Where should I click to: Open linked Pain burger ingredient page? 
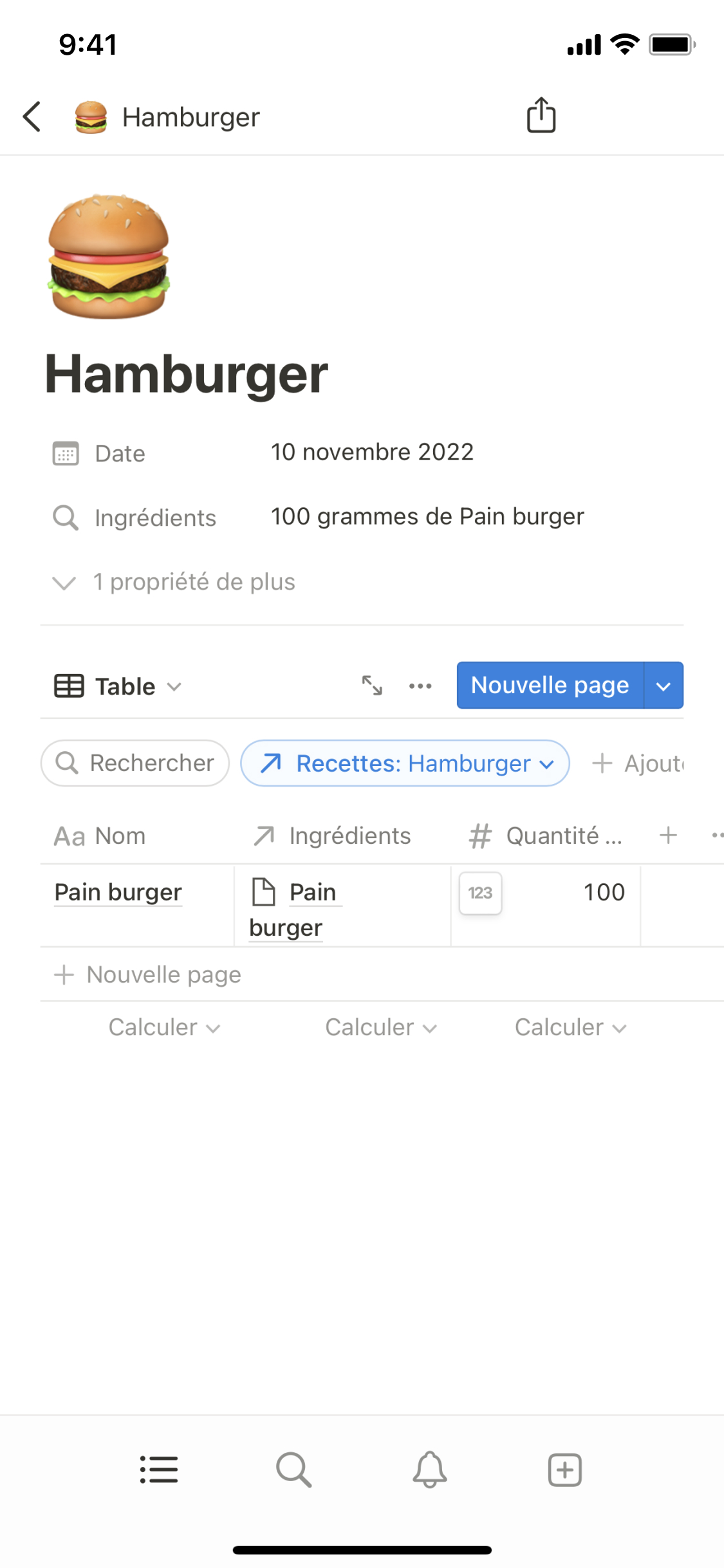[311, 893]
